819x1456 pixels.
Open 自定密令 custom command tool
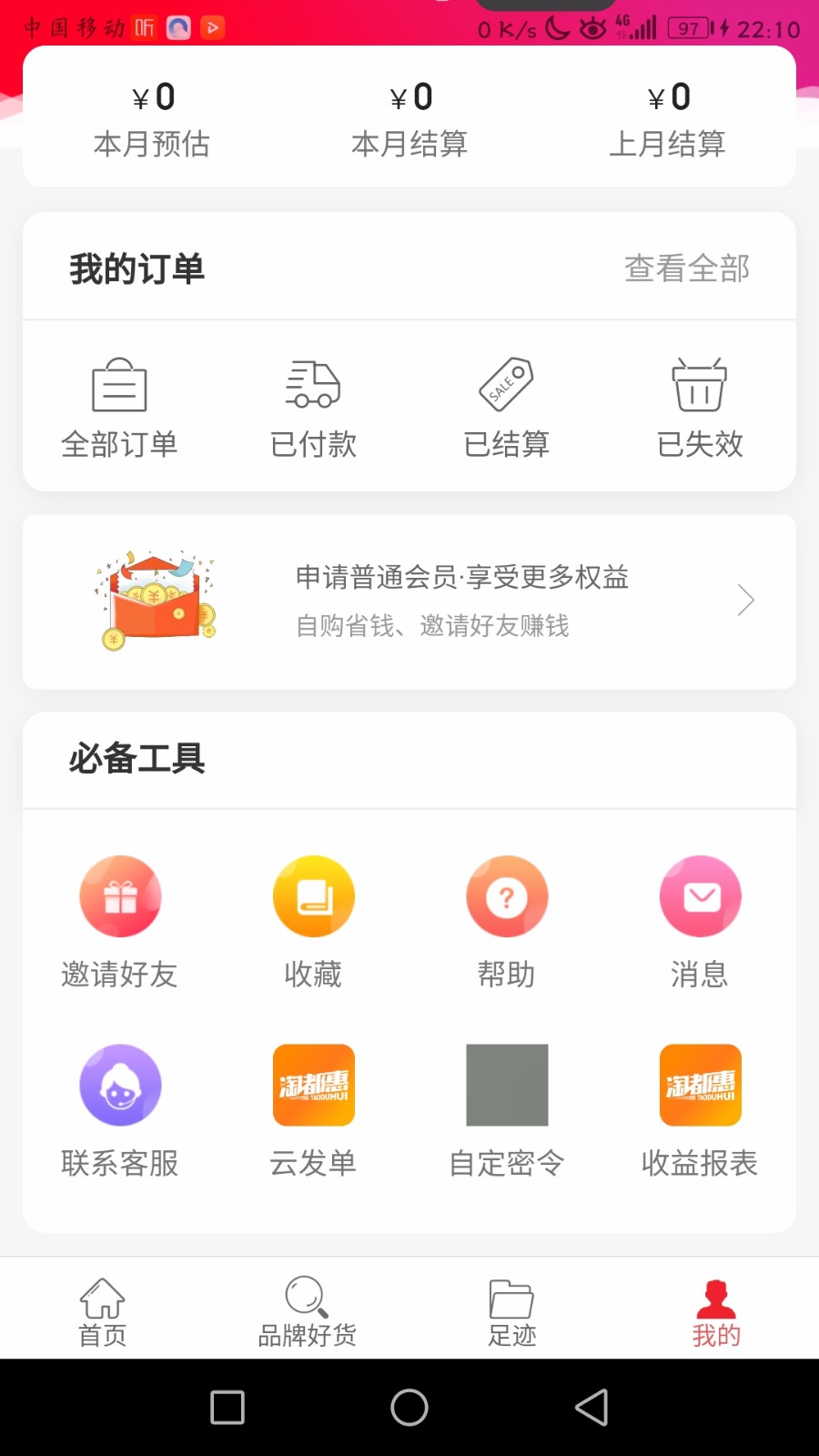click(x=507, y=1085)
